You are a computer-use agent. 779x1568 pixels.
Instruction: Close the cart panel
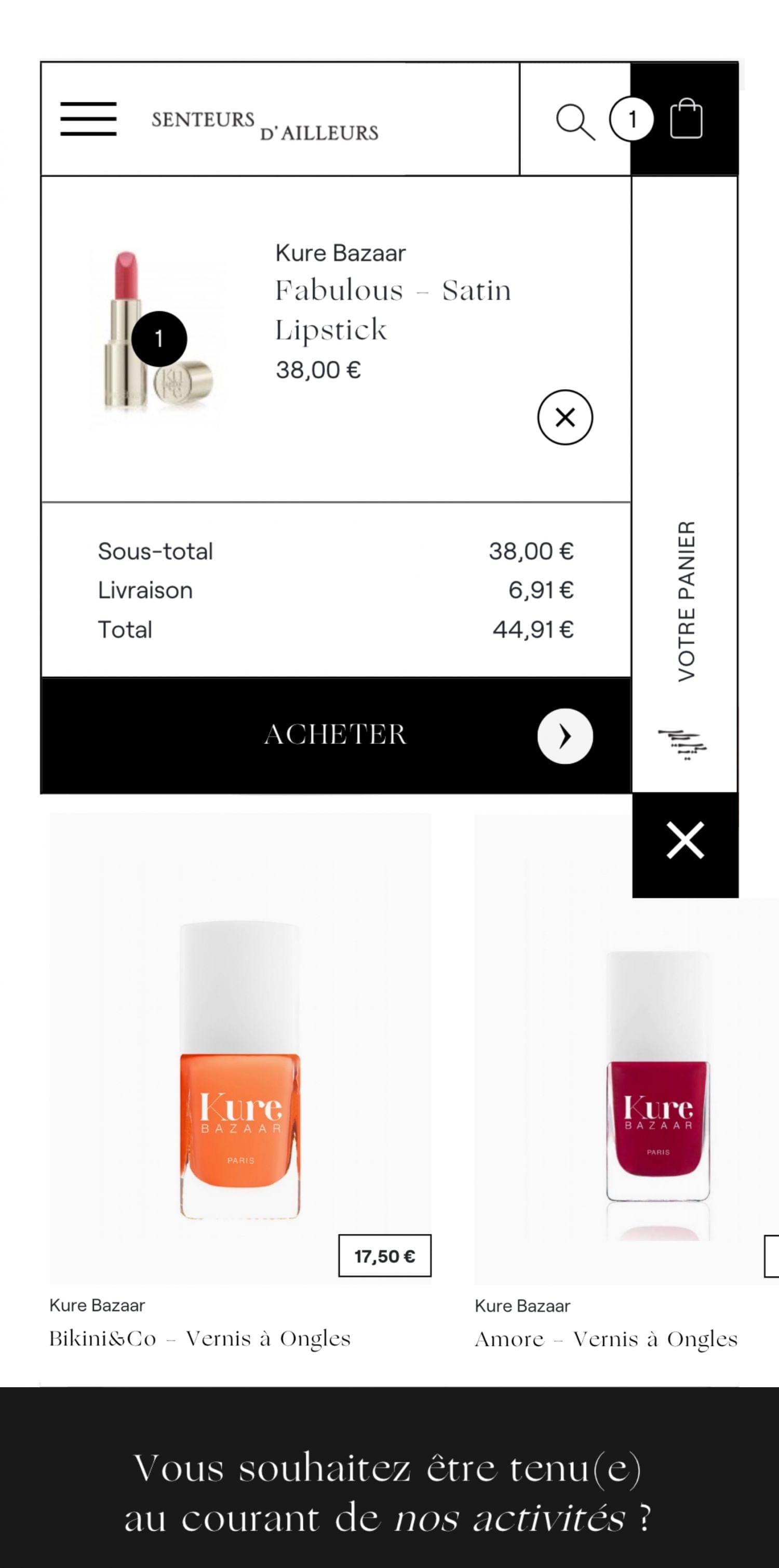686,841
